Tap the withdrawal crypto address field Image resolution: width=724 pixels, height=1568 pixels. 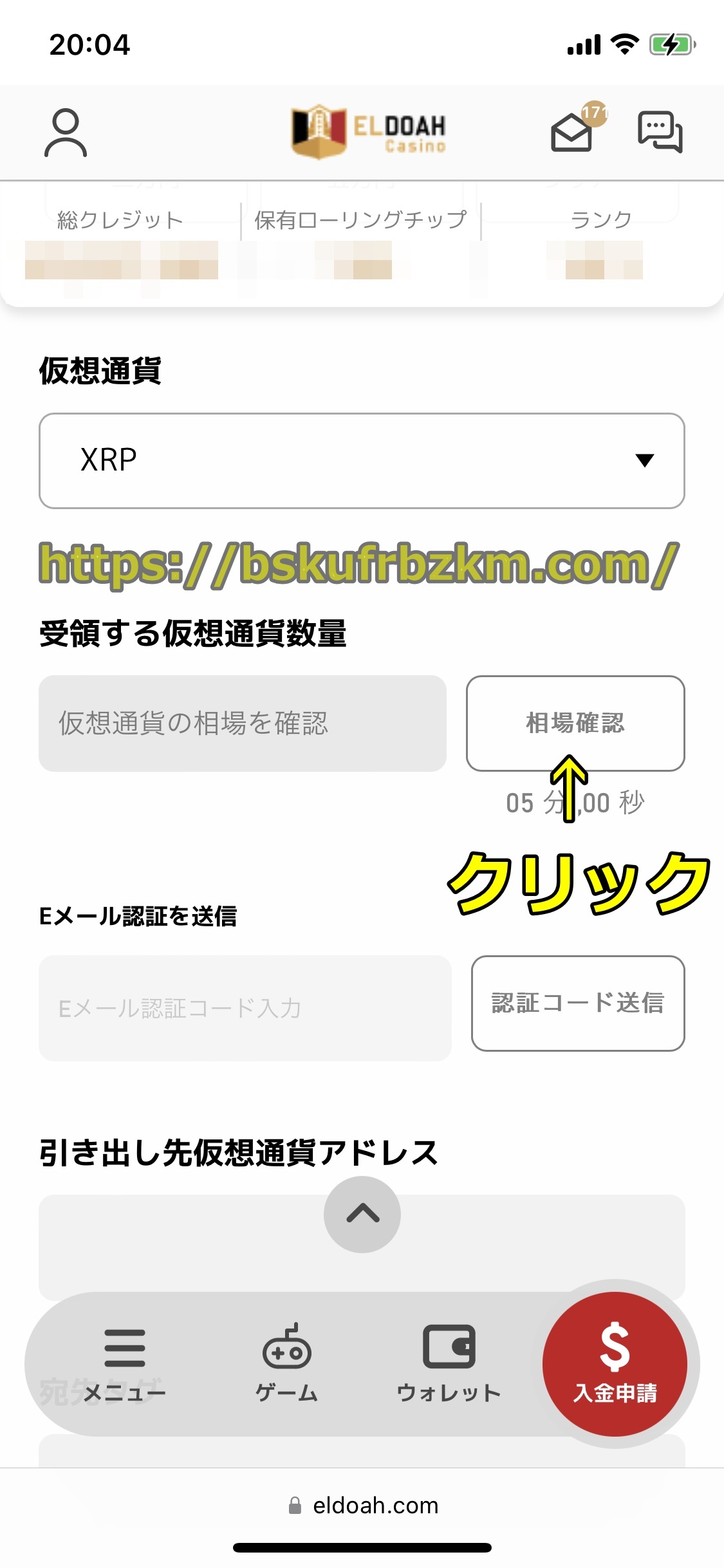(x=362, y=1247)
